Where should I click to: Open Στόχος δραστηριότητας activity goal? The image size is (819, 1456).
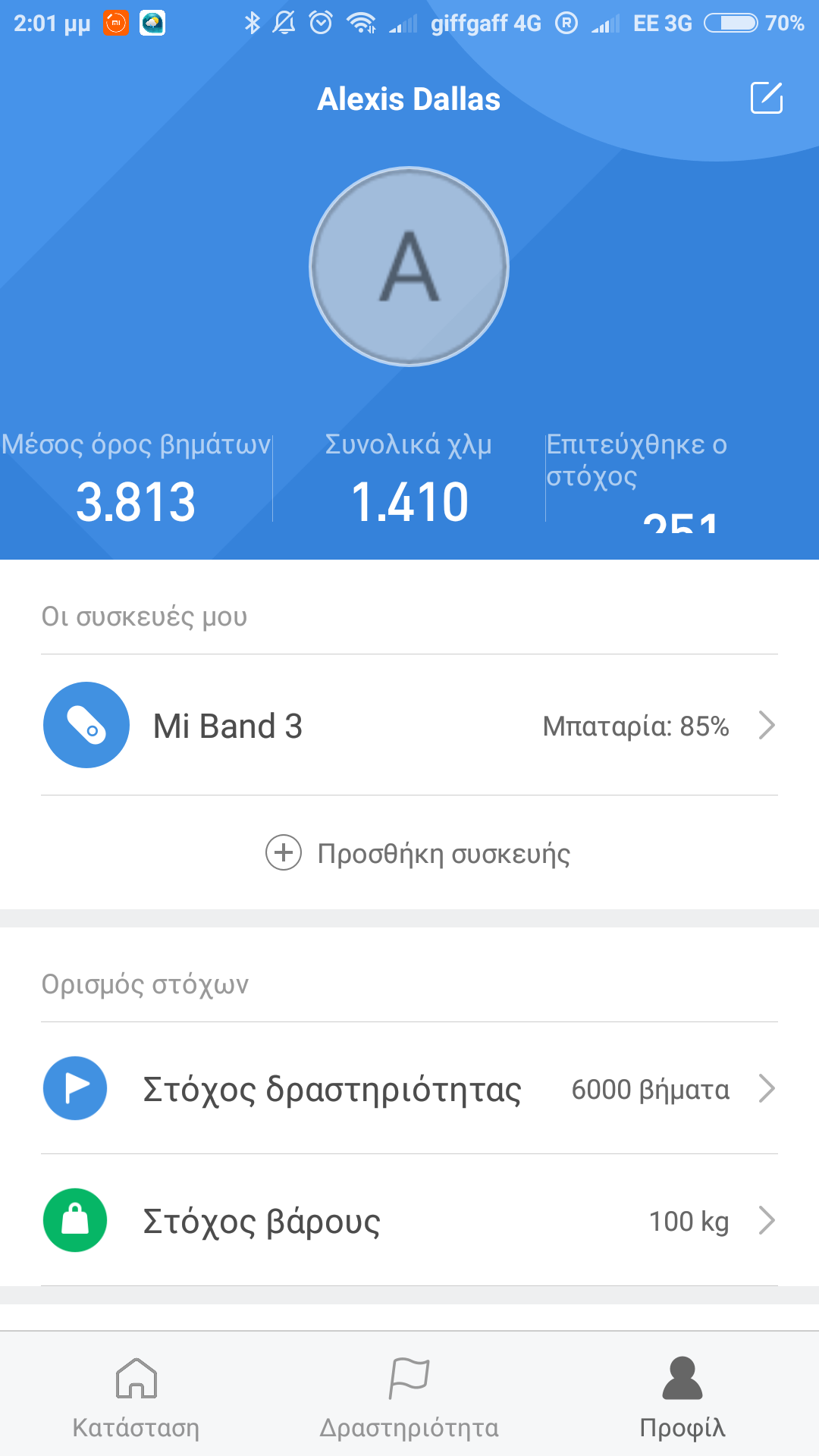tap(409, 1089)
